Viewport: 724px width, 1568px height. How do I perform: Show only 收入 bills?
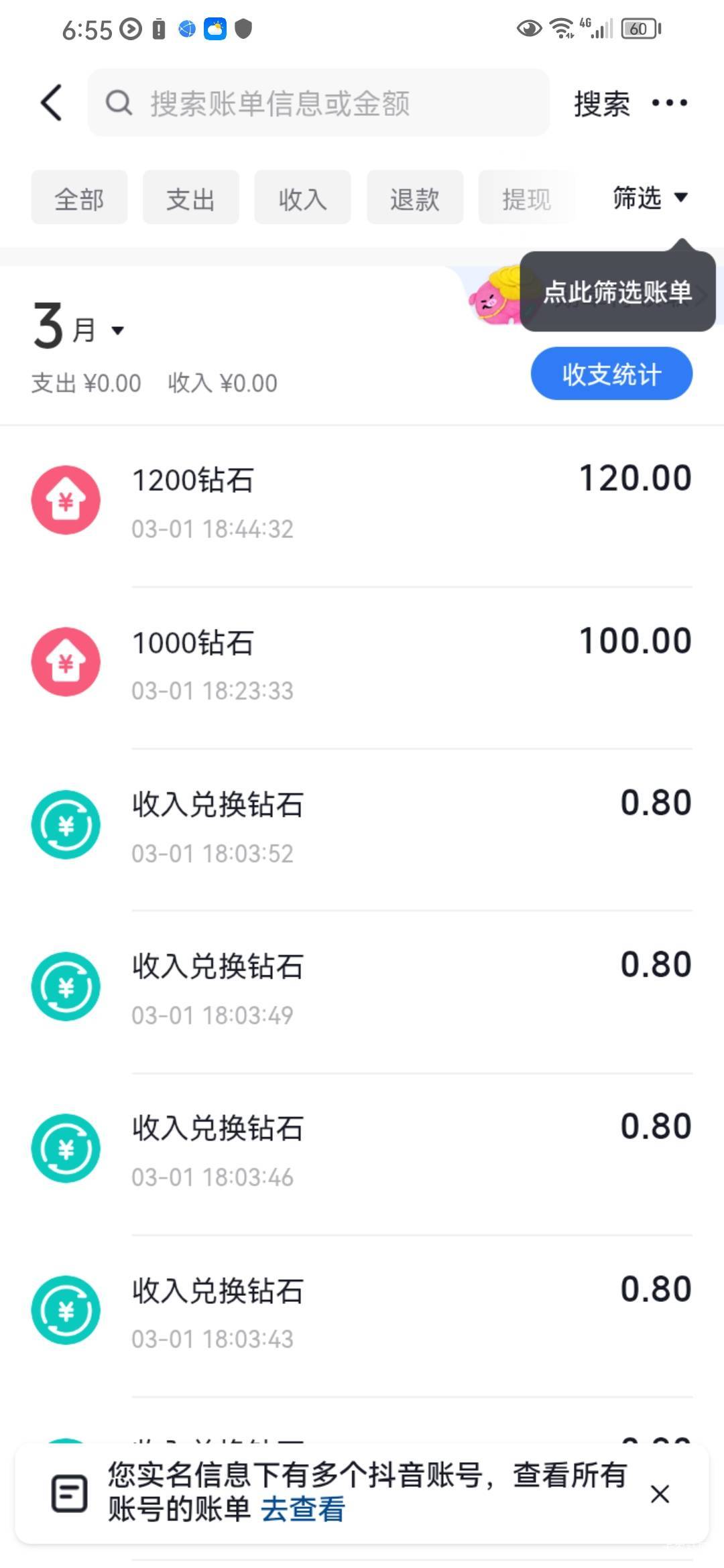coord(302,198)
